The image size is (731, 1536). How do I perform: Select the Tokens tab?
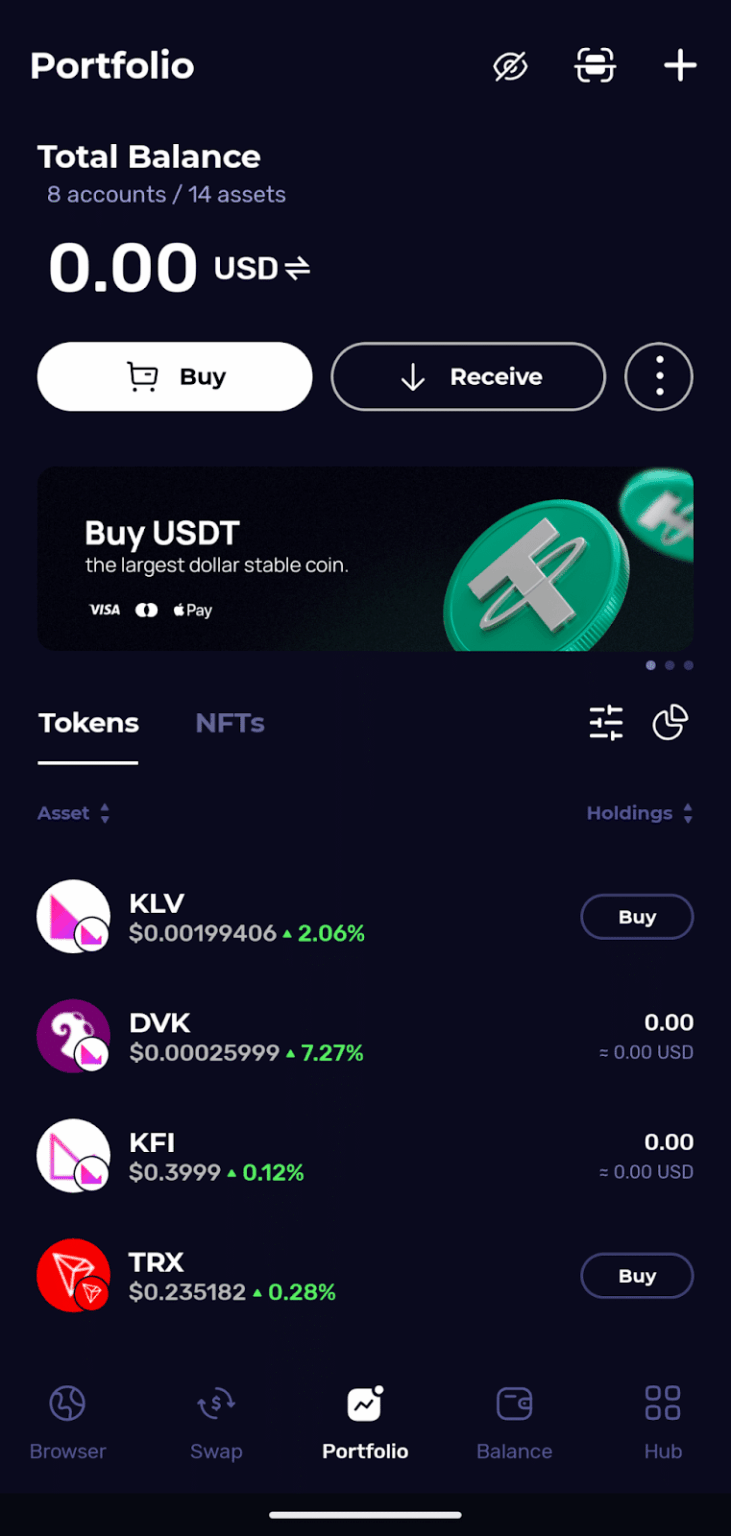88,723
